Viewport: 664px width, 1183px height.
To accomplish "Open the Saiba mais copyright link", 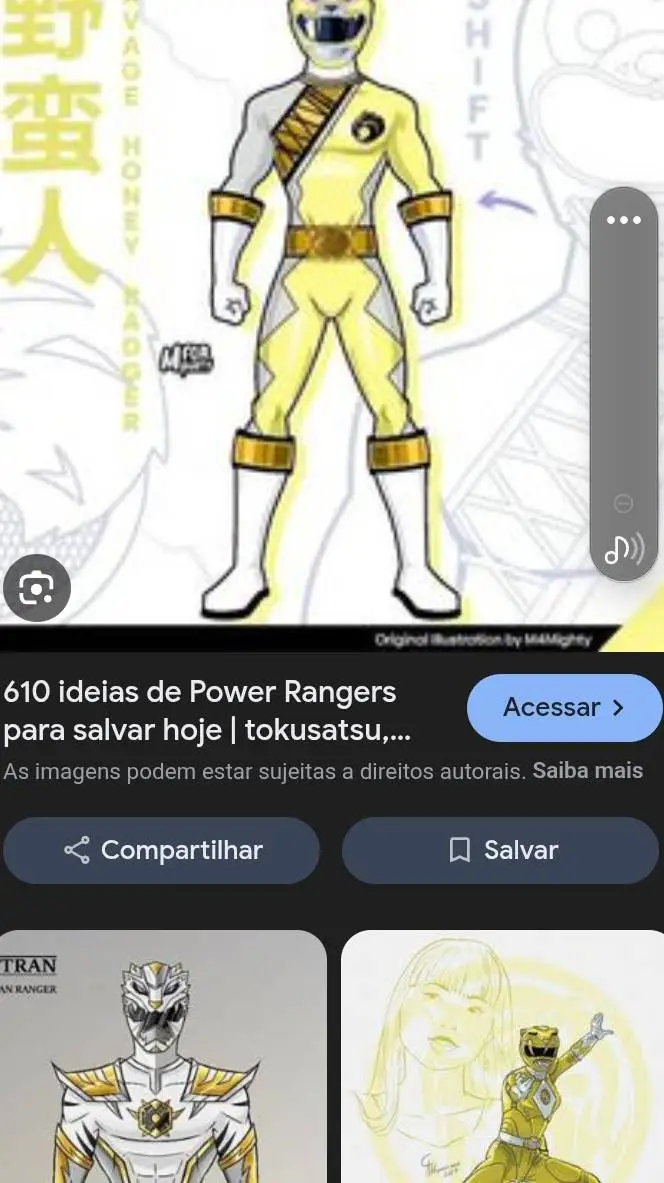I will [x=588, y=771].
